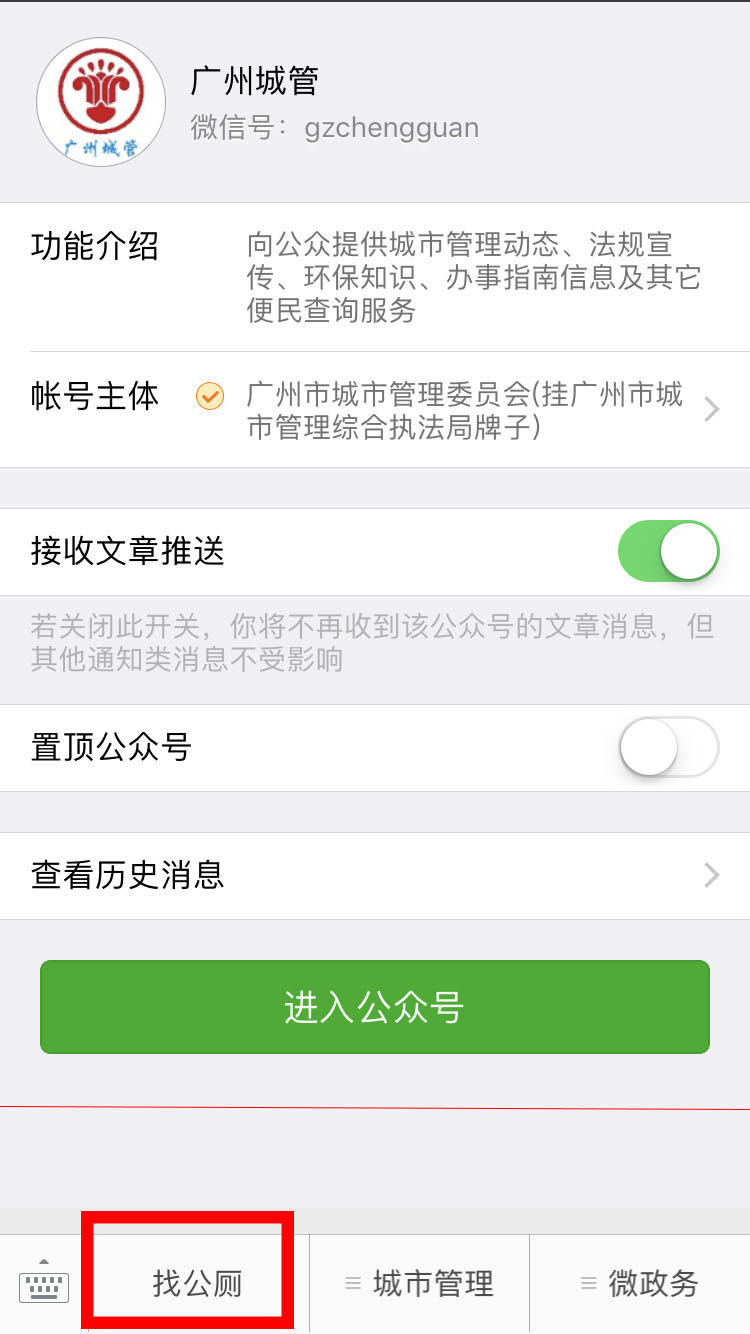Open 查看历史消息
The height and width of the screenshot is (1334, 750).
pos(375,876)
